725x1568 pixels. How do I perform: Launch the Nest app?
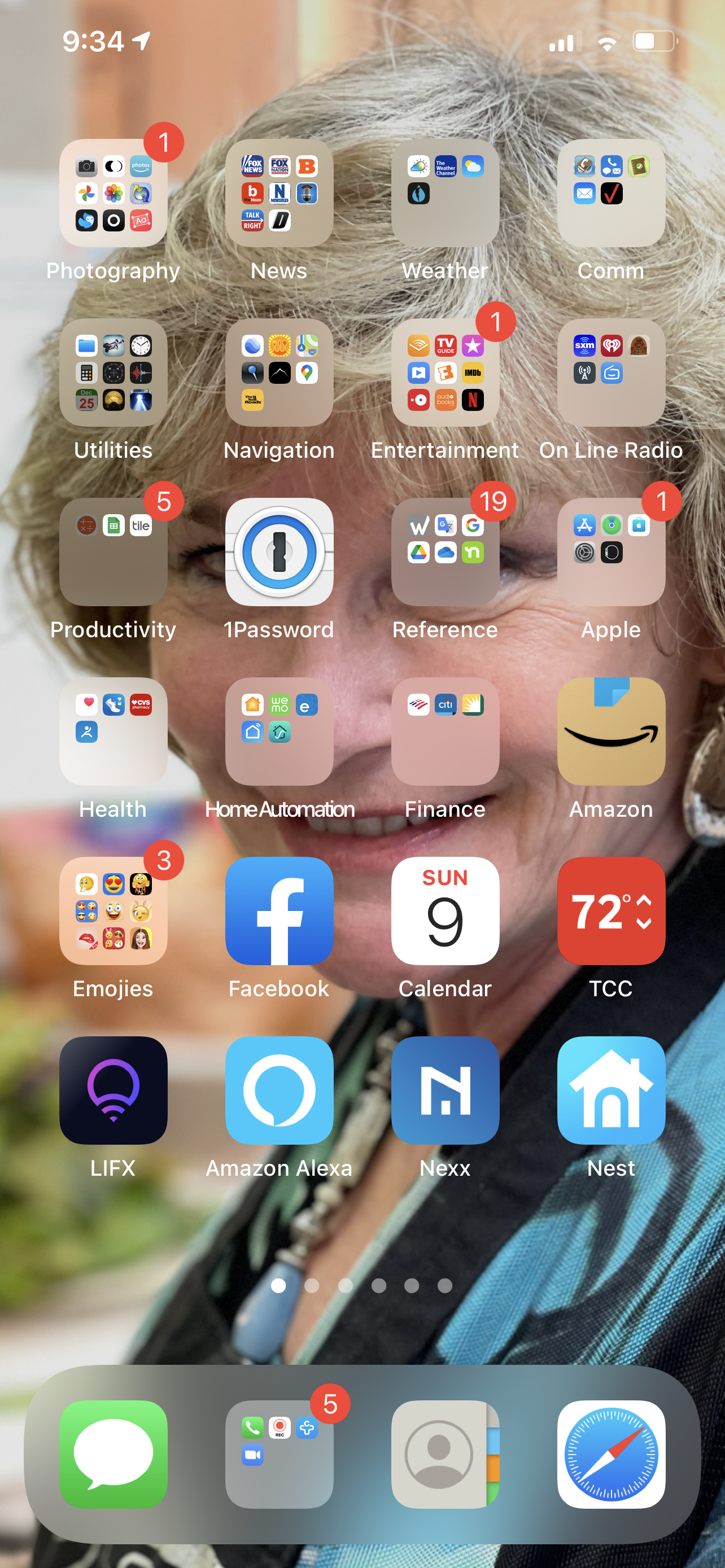pos(611,1091)
